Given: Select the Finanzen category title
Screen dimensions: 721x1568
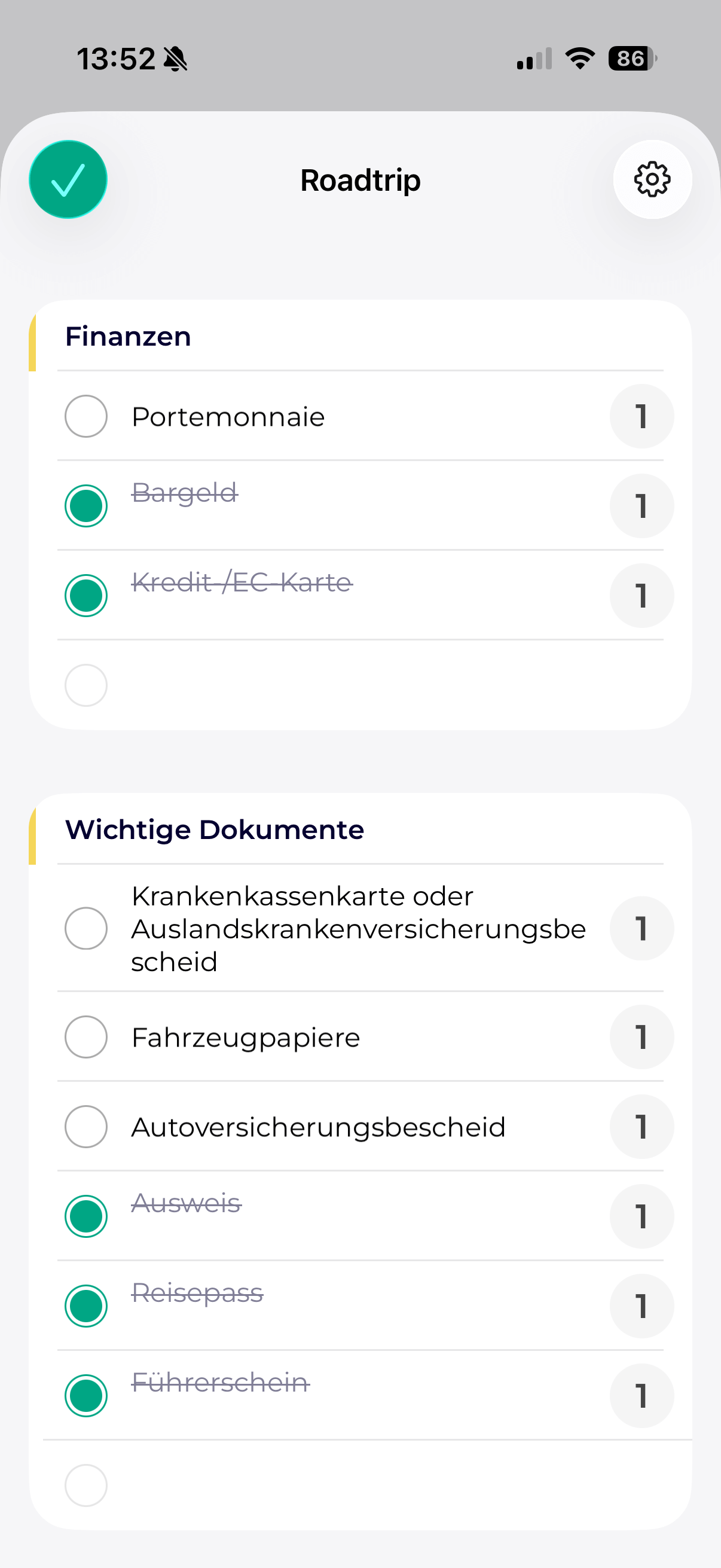Looking at the screenshot, I should pyautogui.click(x=128, y=335).
